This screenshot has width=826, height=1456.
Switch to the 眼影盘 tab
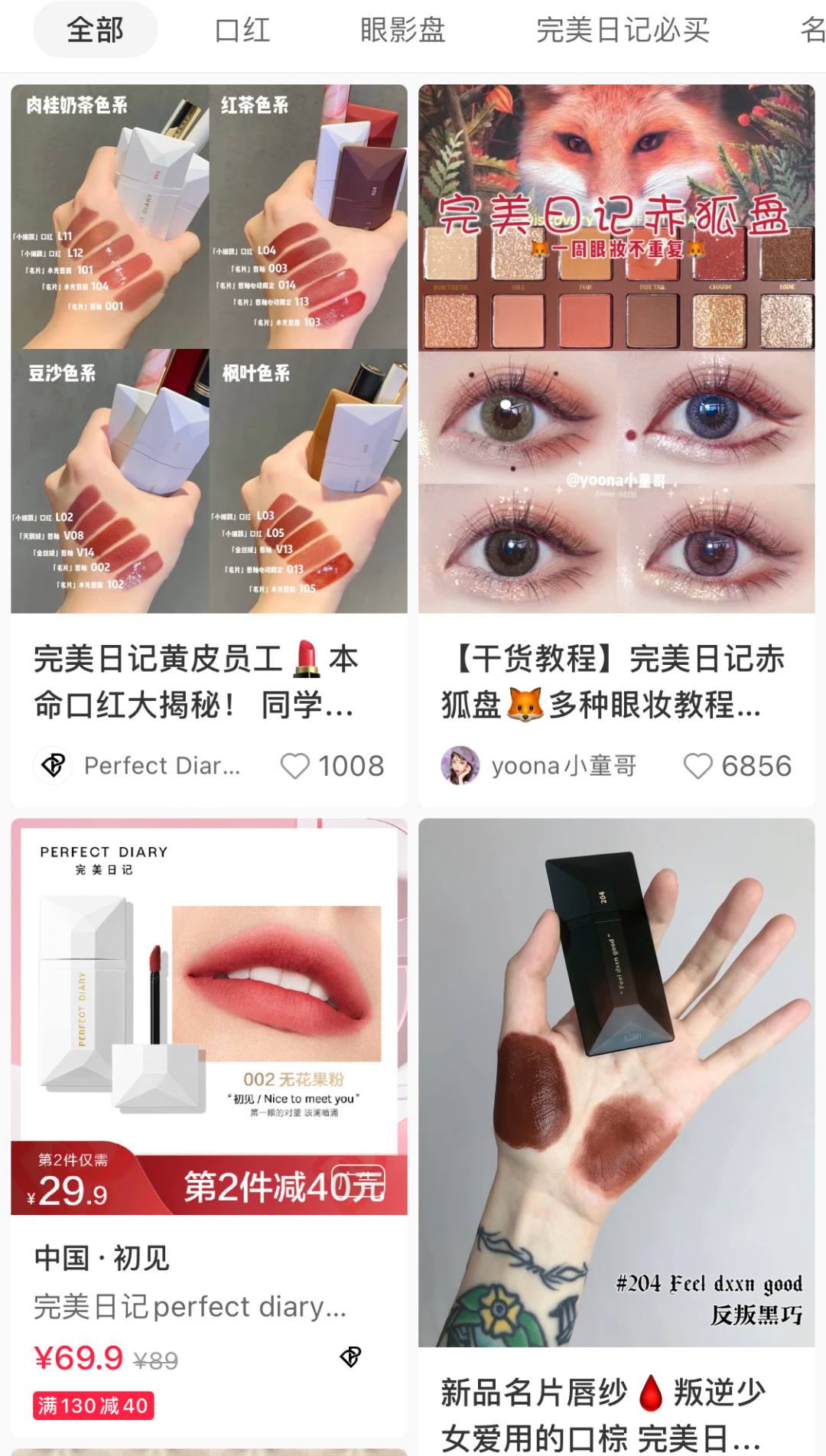[402, 31]
